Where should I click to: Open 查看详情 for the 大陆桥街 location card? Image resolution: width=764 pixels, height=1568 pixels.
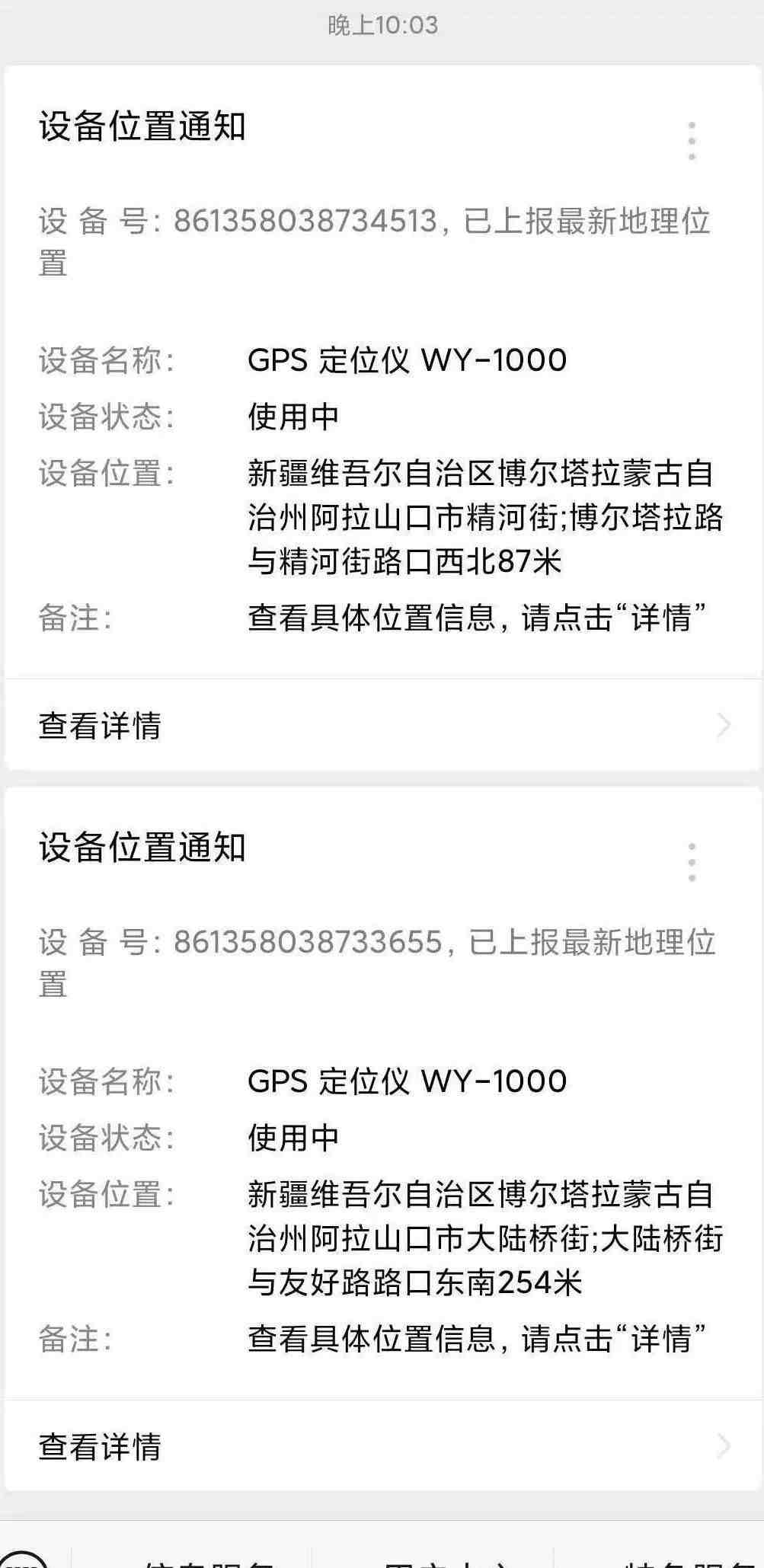[382, 1446]
